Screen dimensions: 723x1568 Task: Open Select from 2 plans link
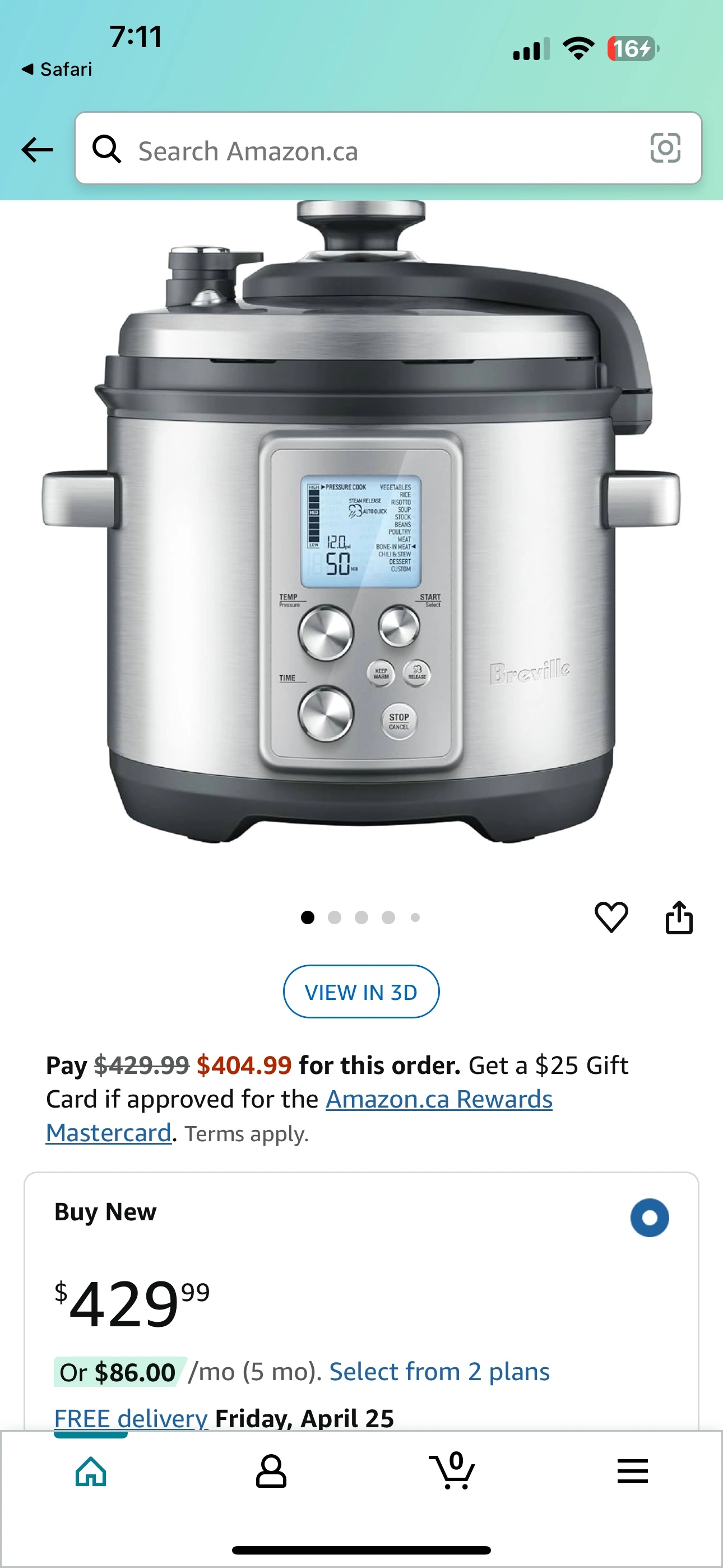pyautogui.click(x=439, y=1371)
